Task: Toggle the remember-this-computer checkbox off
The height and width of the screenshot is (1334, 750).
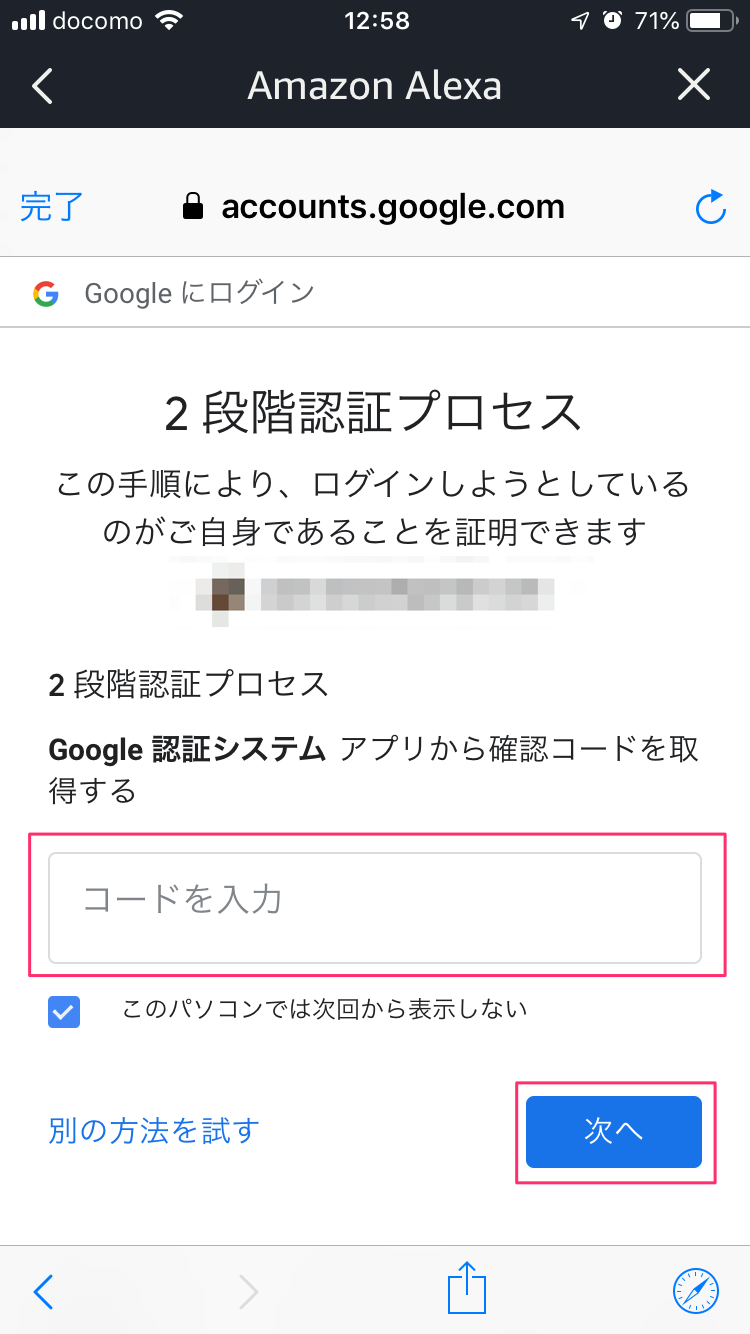Action: [63, 1013]
